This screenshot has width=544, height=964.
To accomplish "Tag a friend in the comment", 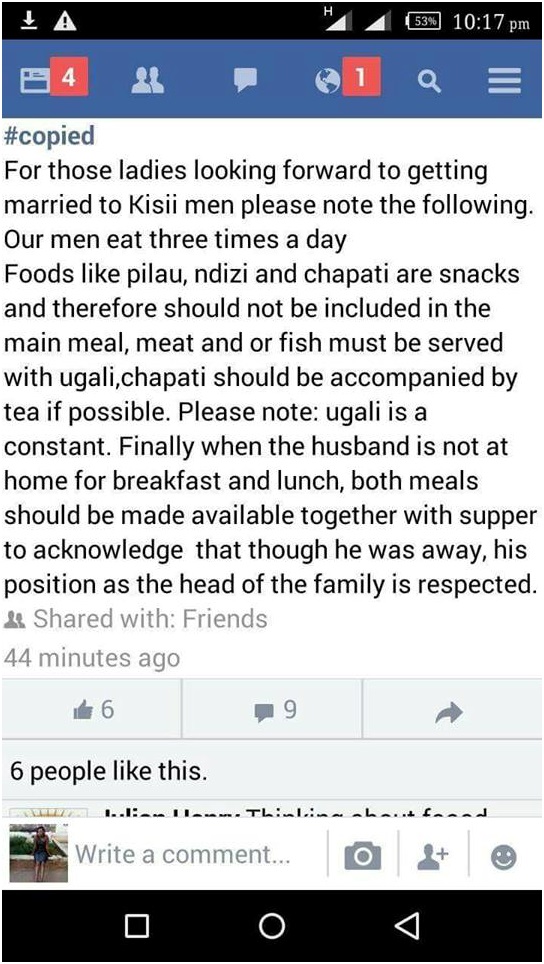I will pos(433,856).
